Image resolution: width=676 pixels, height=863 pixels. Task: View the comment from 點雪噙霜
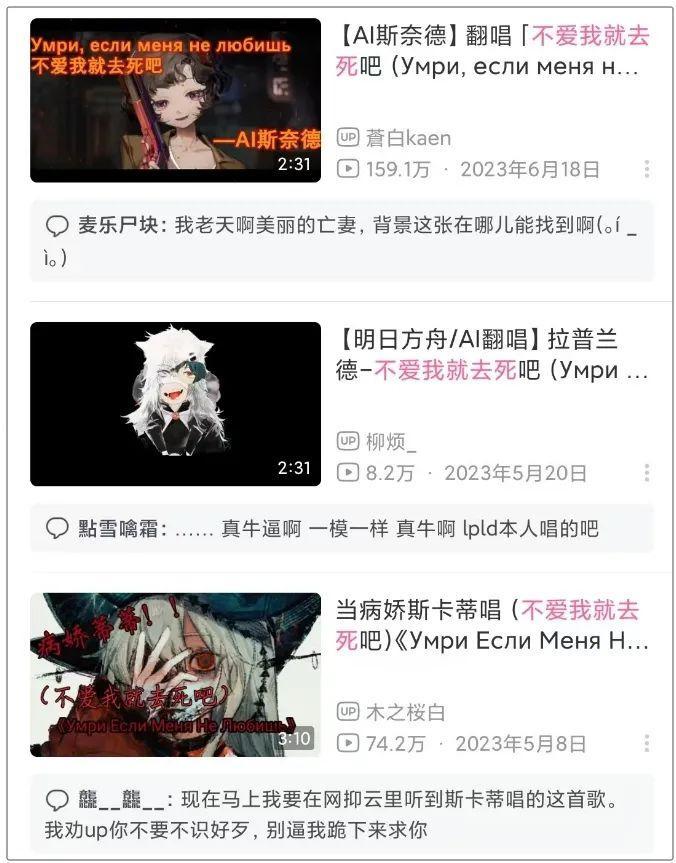click(342, 528)
